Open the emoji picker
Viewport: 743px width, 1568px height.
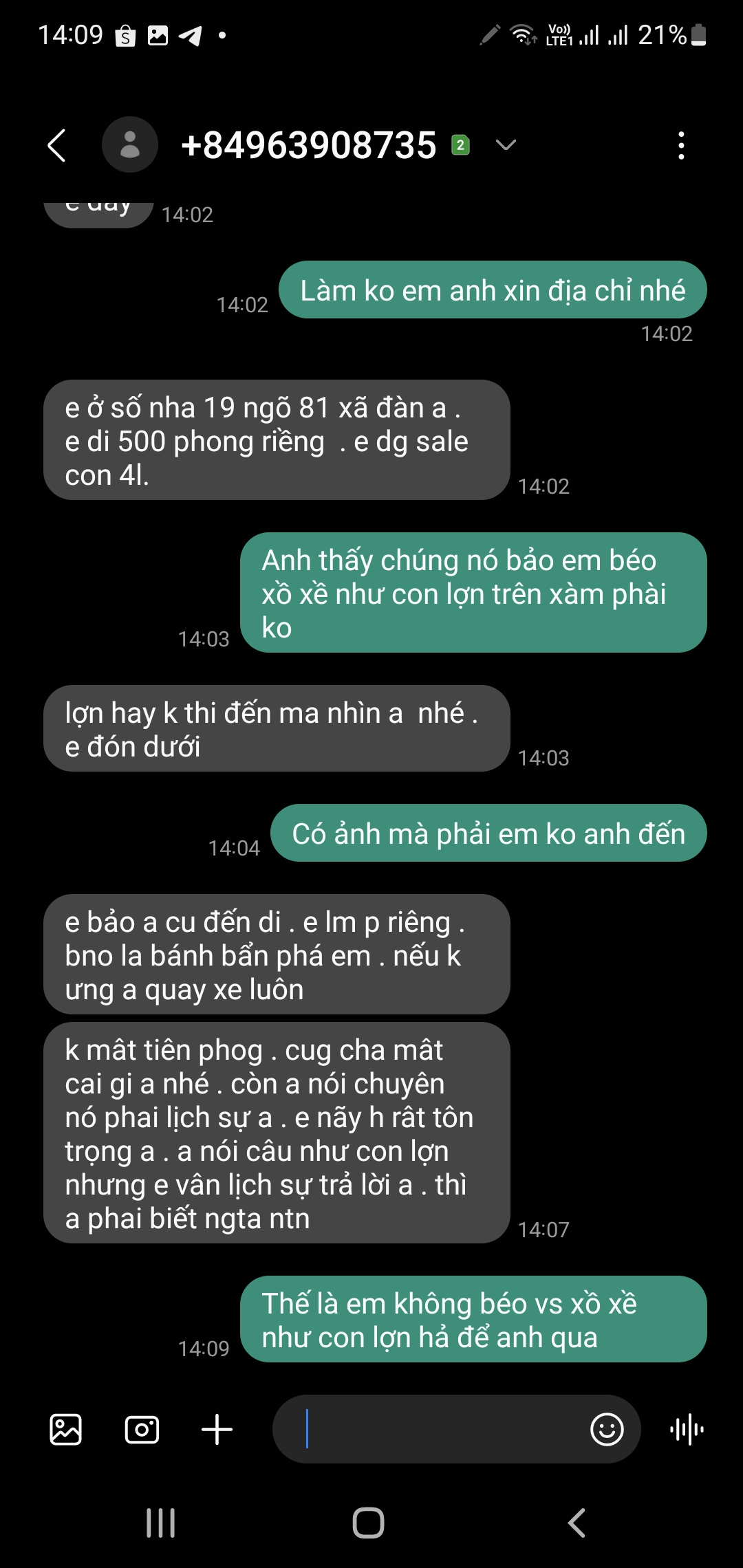tap(607, 1430)
